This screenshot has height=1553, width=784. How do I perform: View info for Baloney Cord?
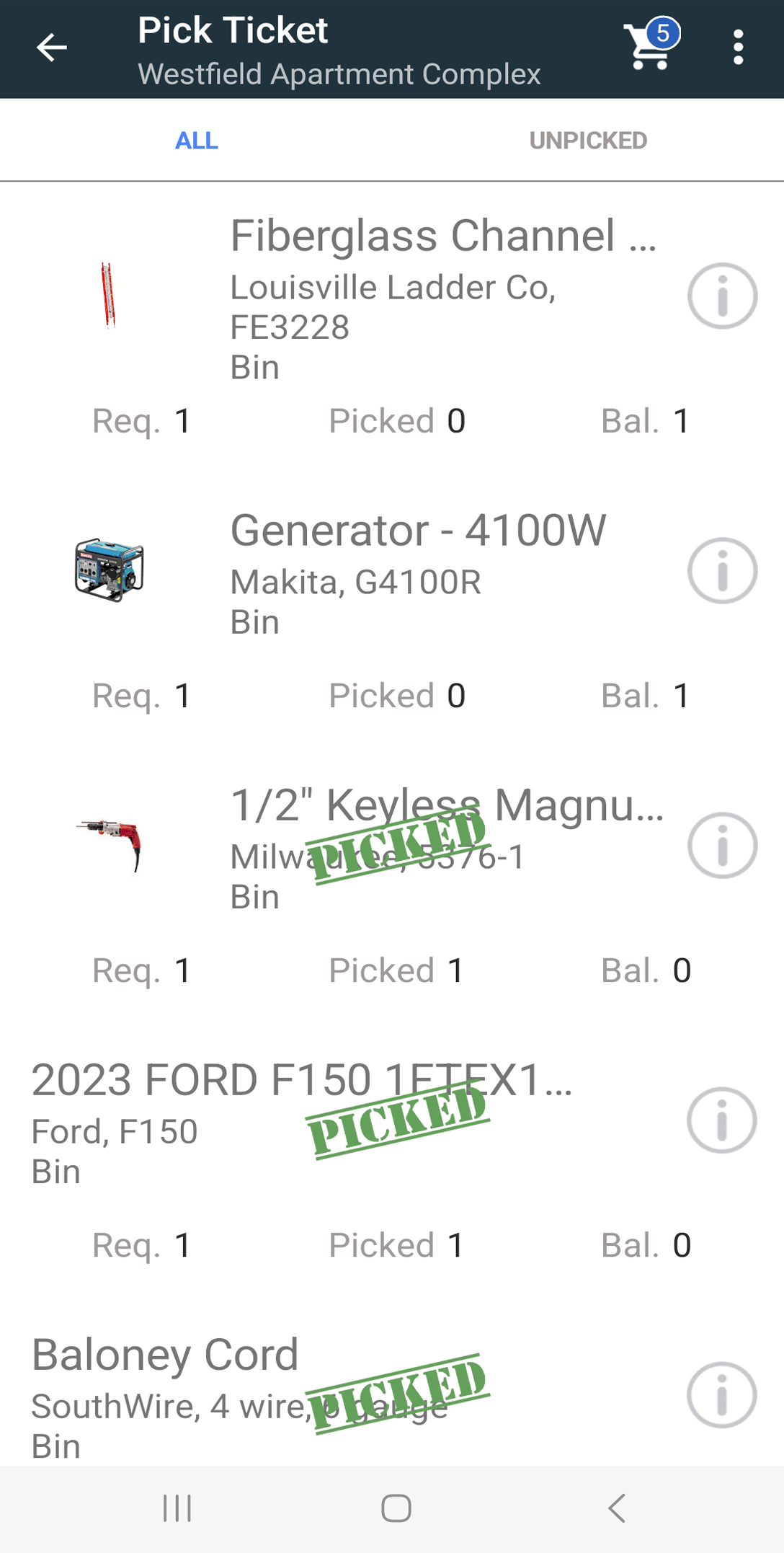tap(722, 1394)
